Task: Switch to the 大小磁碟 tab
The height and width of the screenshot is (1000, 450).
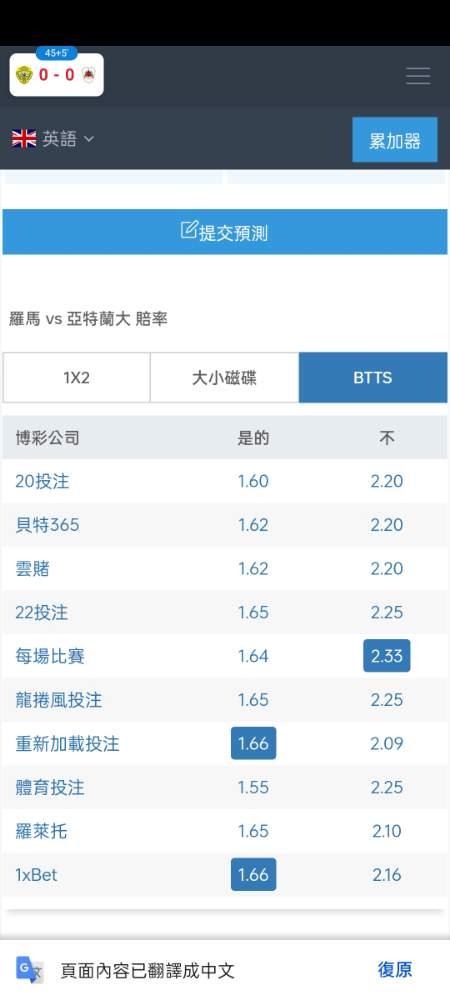Action: click(224, 378)
